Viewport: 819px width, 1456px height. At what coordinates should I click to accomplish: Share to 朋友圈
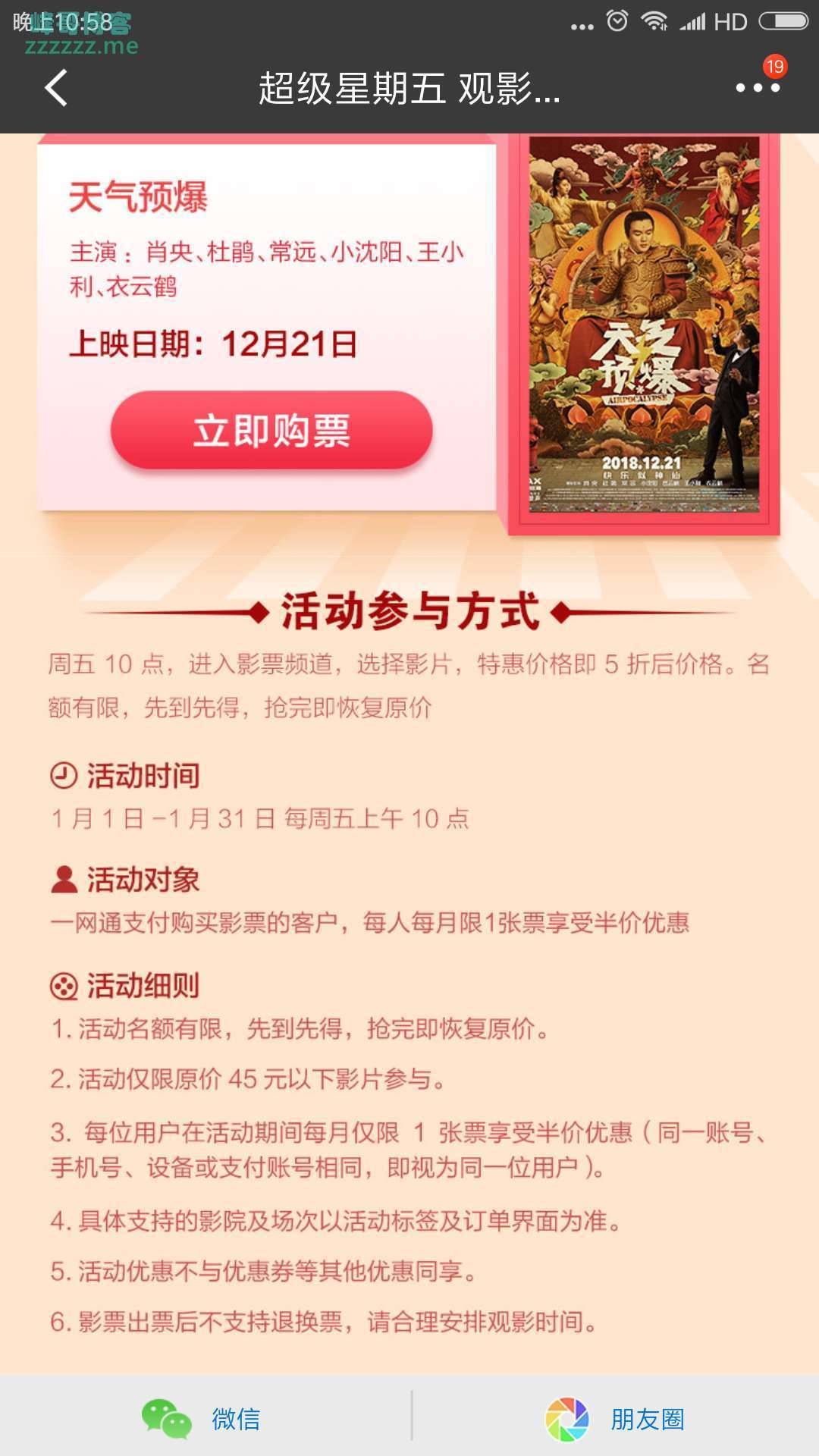[x=614, y=1418]
